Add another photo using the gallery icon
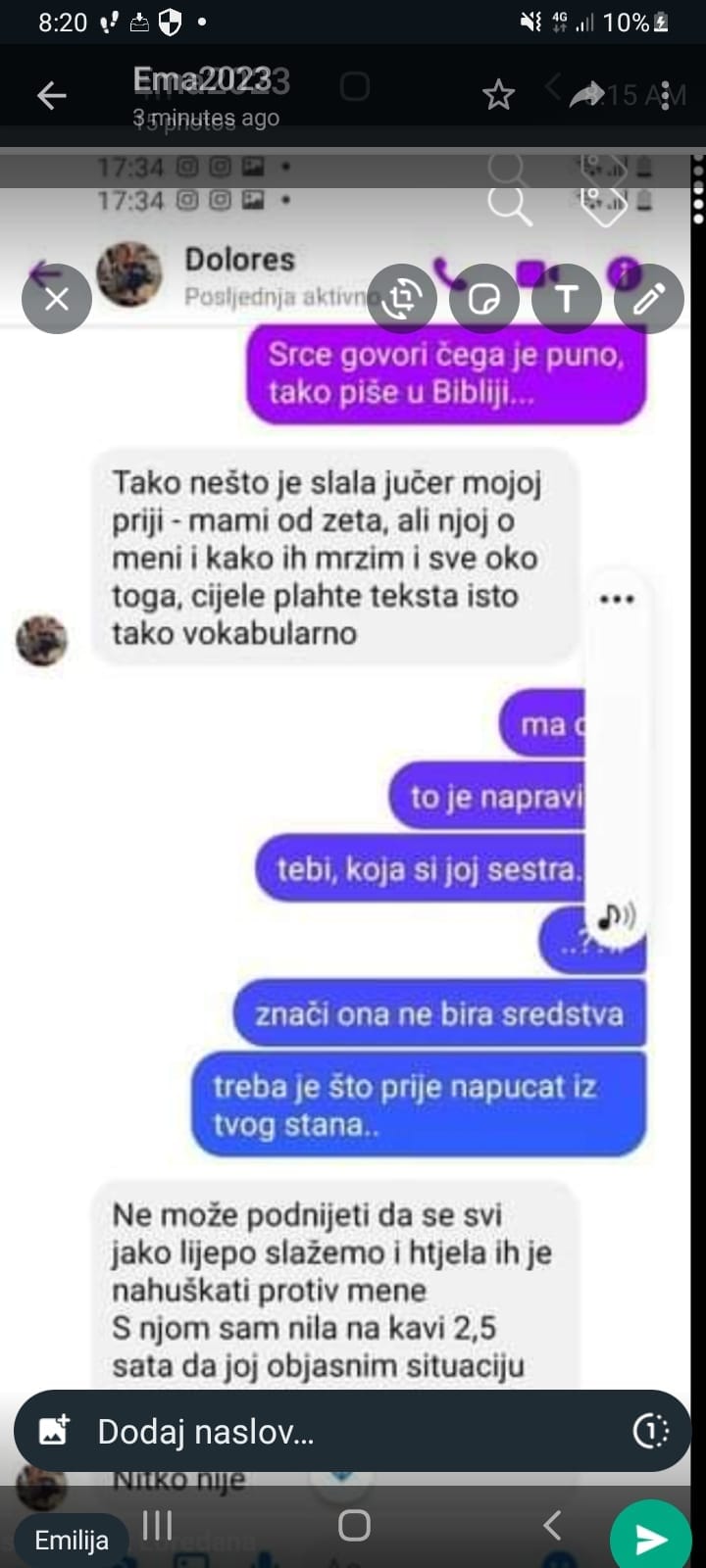The height and width of the screenshot is (1568, 706). pyautogui.click(x=55, y=1432)
